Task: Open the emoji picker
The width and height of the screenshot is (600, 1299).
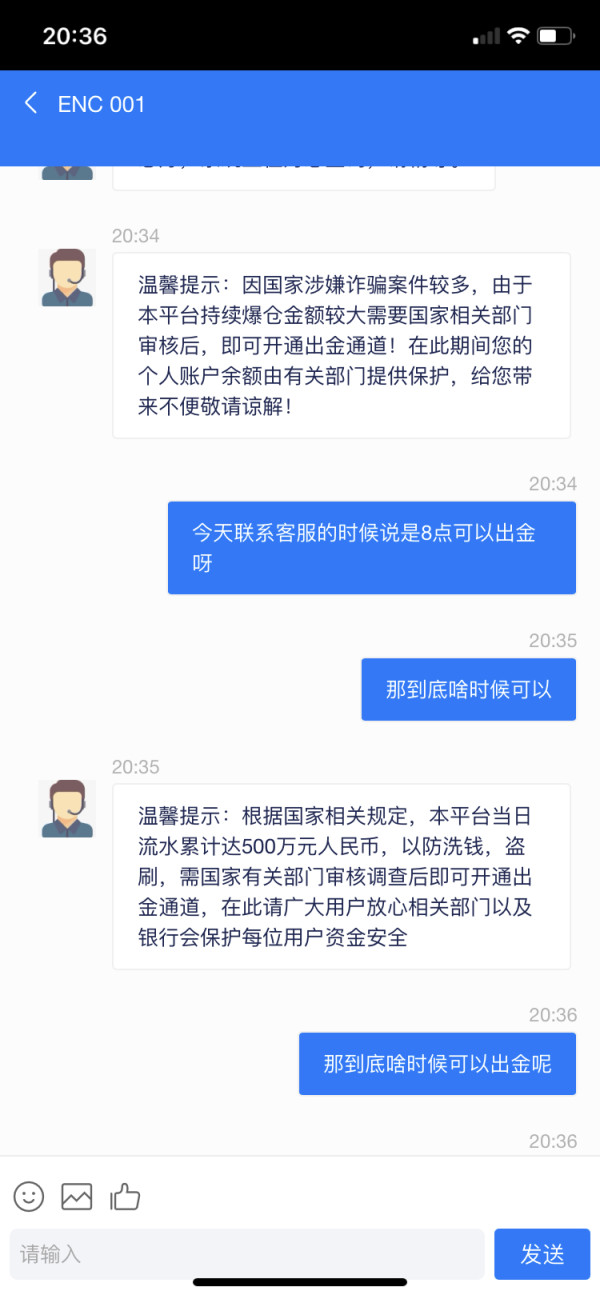Action: [29, 1195]
